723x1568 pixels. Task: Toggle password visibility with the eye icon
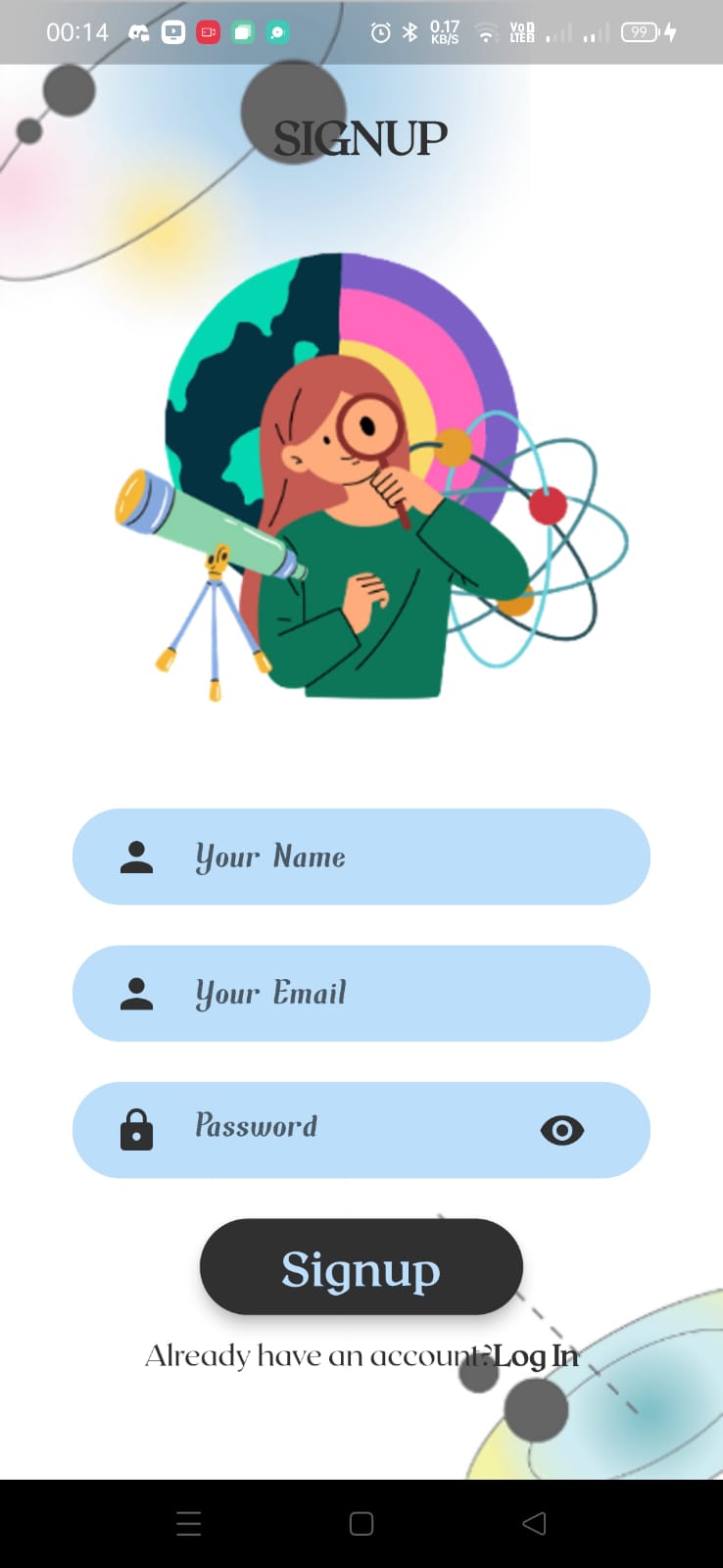(560, 1130)
